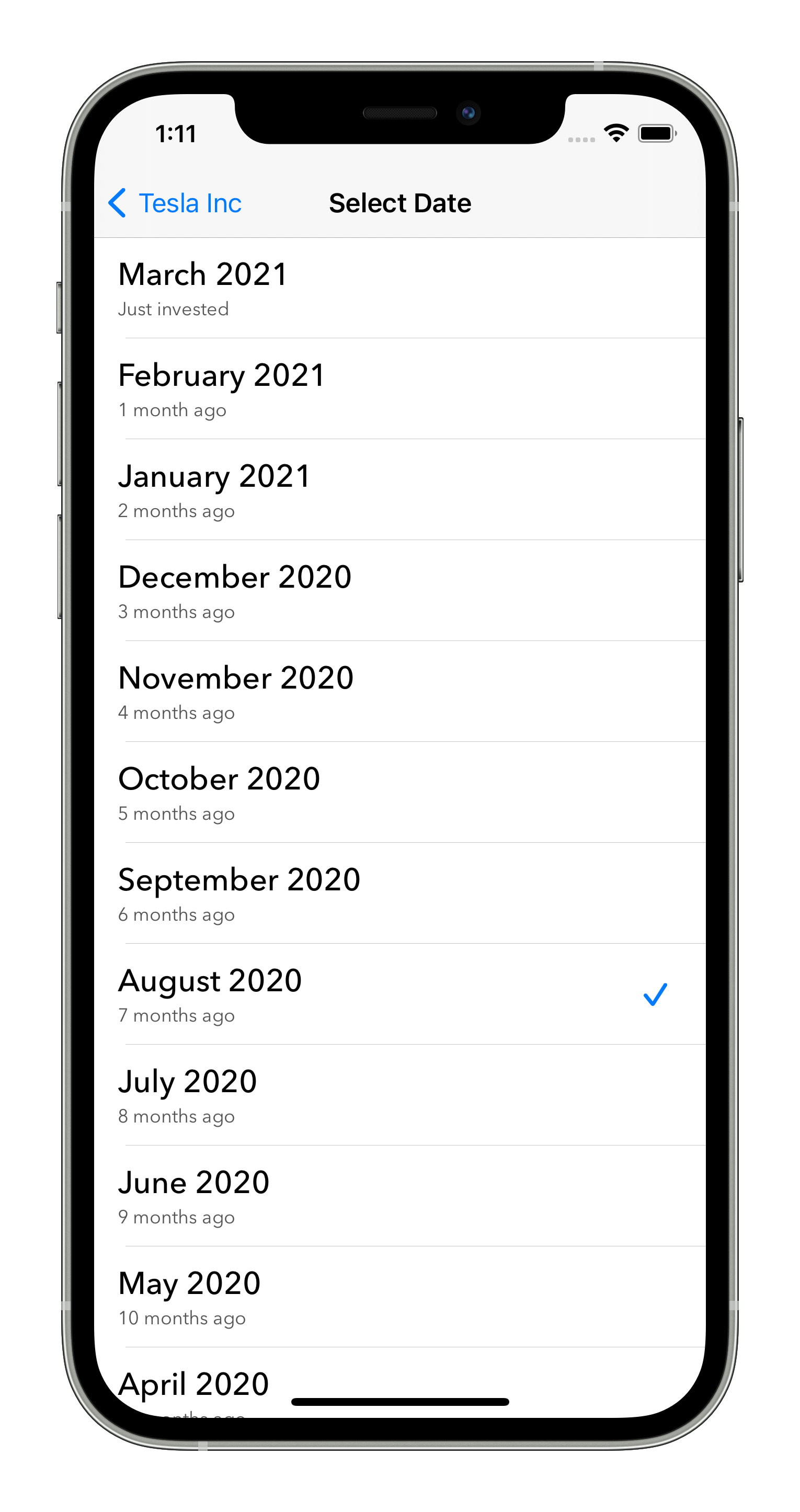Select September 2020
800x1512 pixels.
coord(399,894)
